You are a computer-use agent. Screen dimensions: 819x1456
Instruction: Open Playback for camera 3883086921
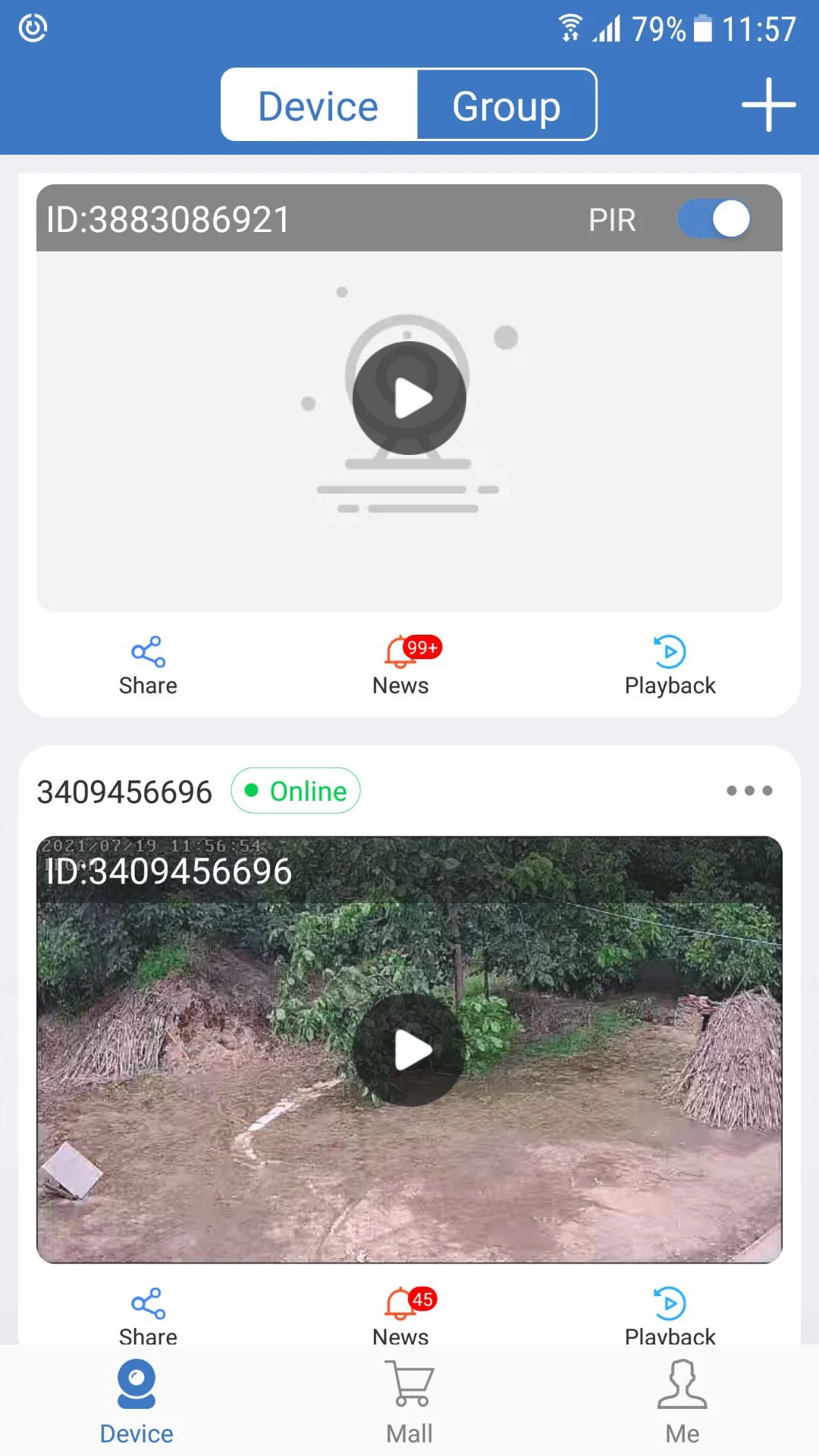pos(670,666)
